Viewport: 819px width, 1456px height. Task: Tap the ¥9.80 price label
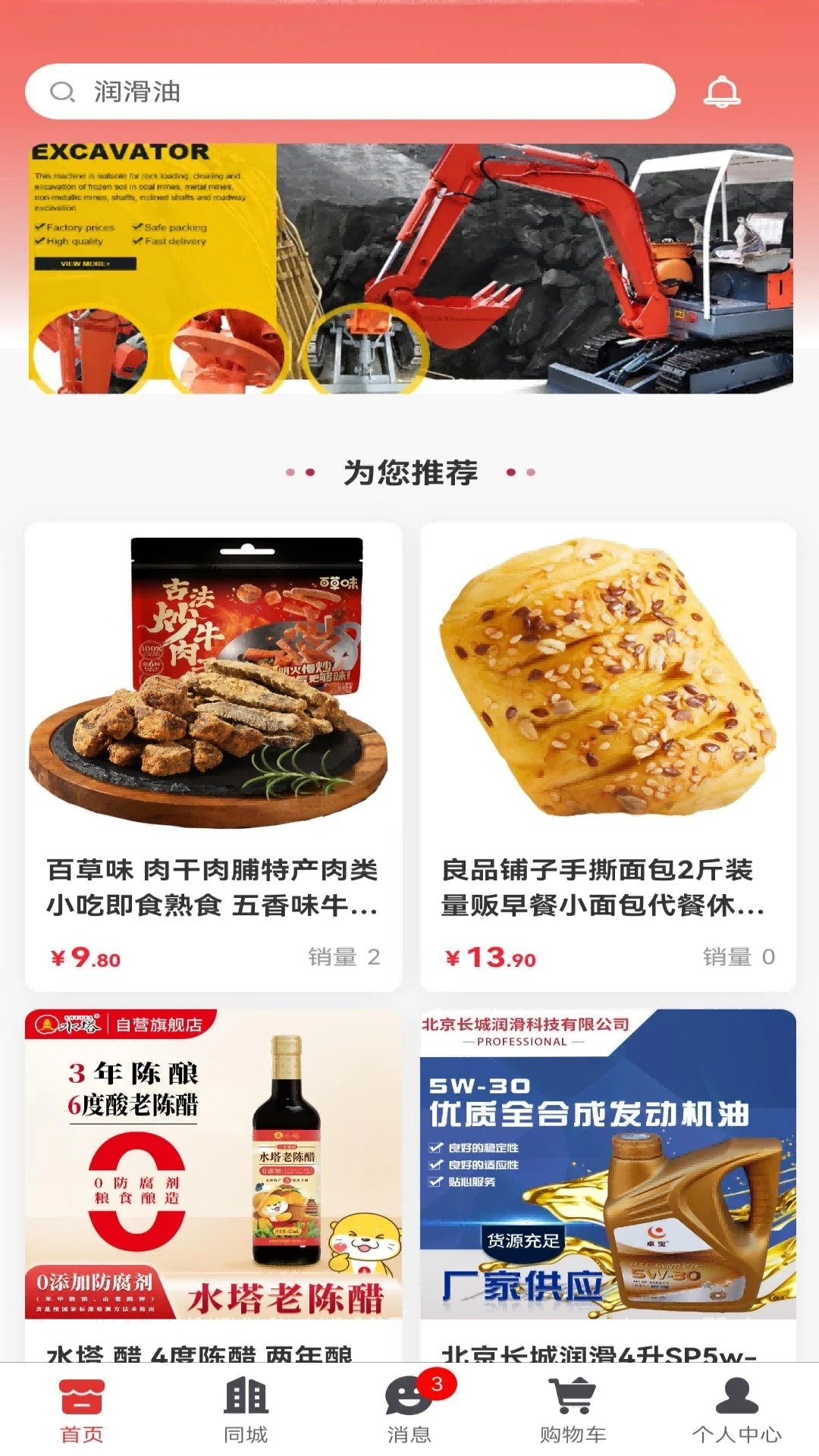point(86,958)
